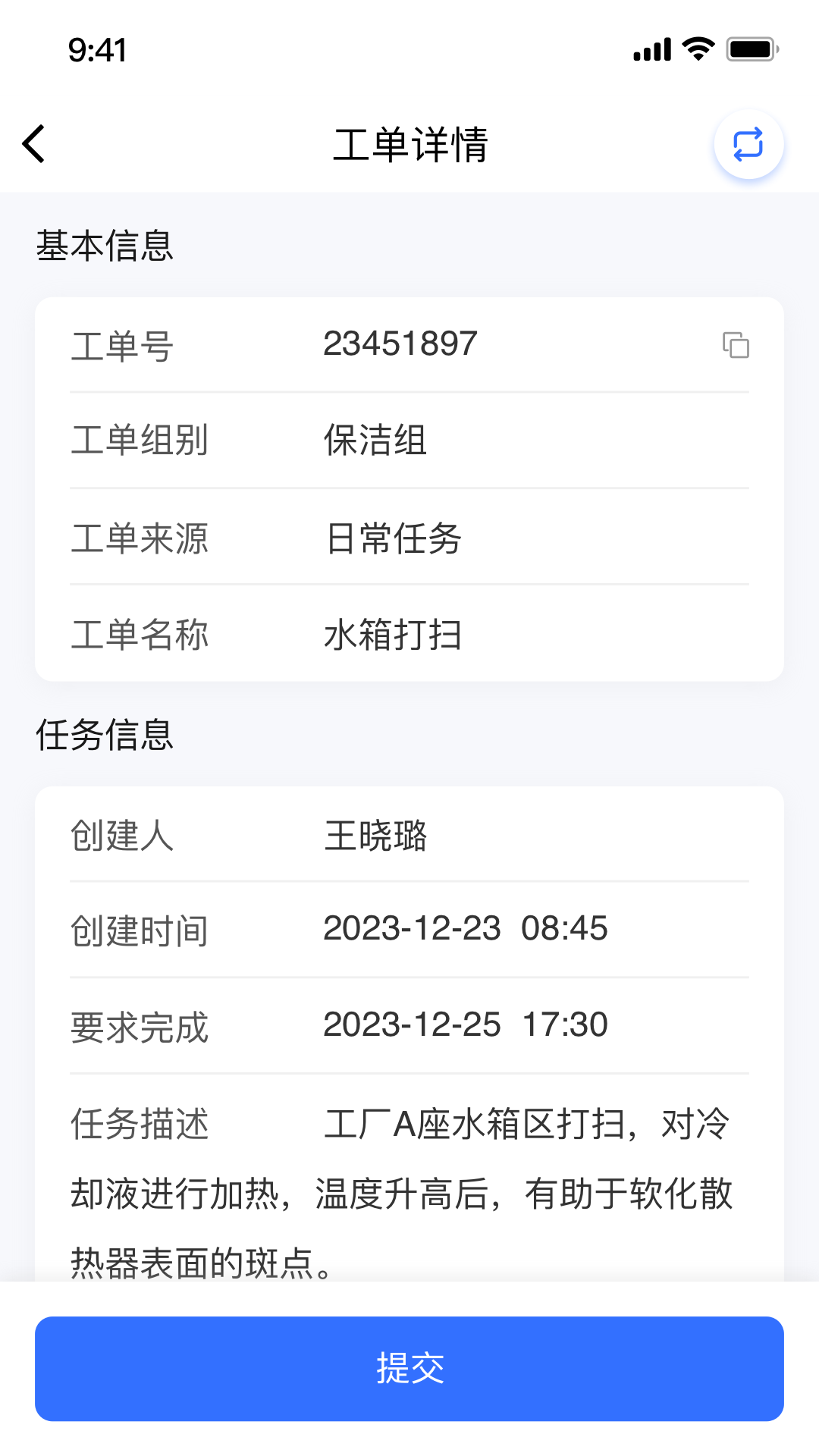The image size is (819, 1456).
Task: Tap the 工单详情 title text
Action: point(409,144)
